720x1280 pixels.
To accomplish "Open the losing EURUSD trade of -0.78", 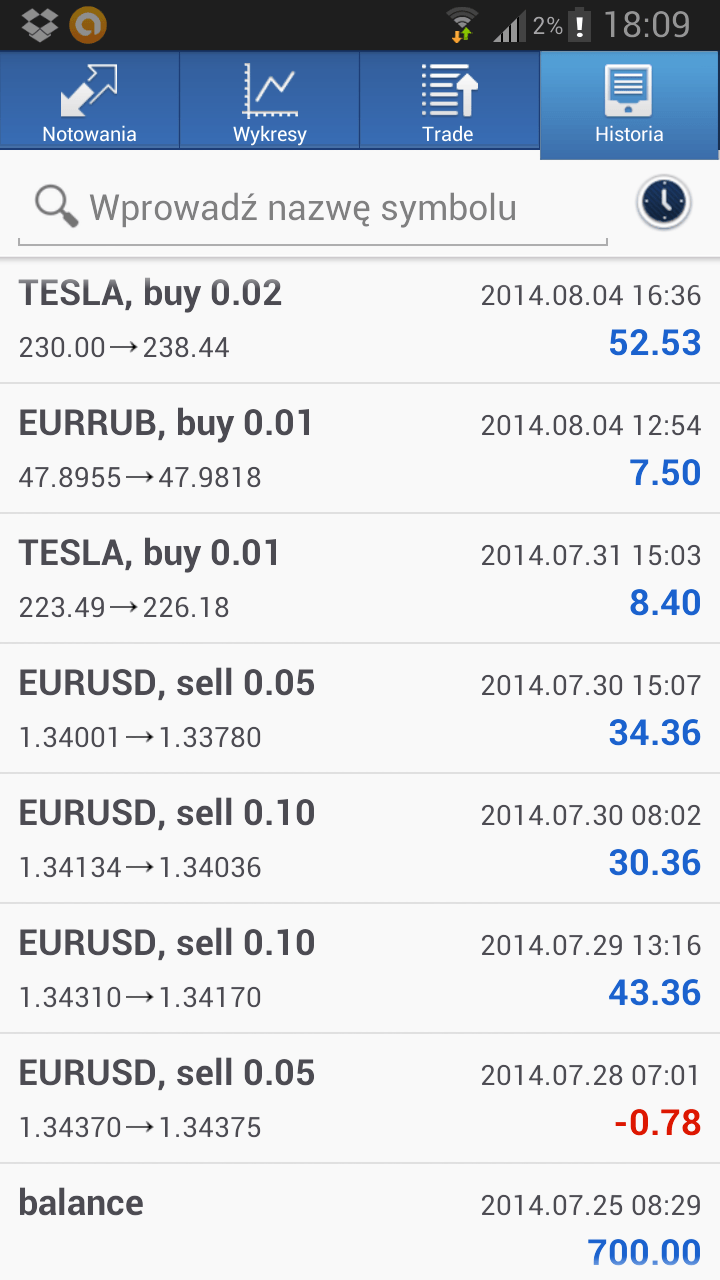I will coord(360,1099).
